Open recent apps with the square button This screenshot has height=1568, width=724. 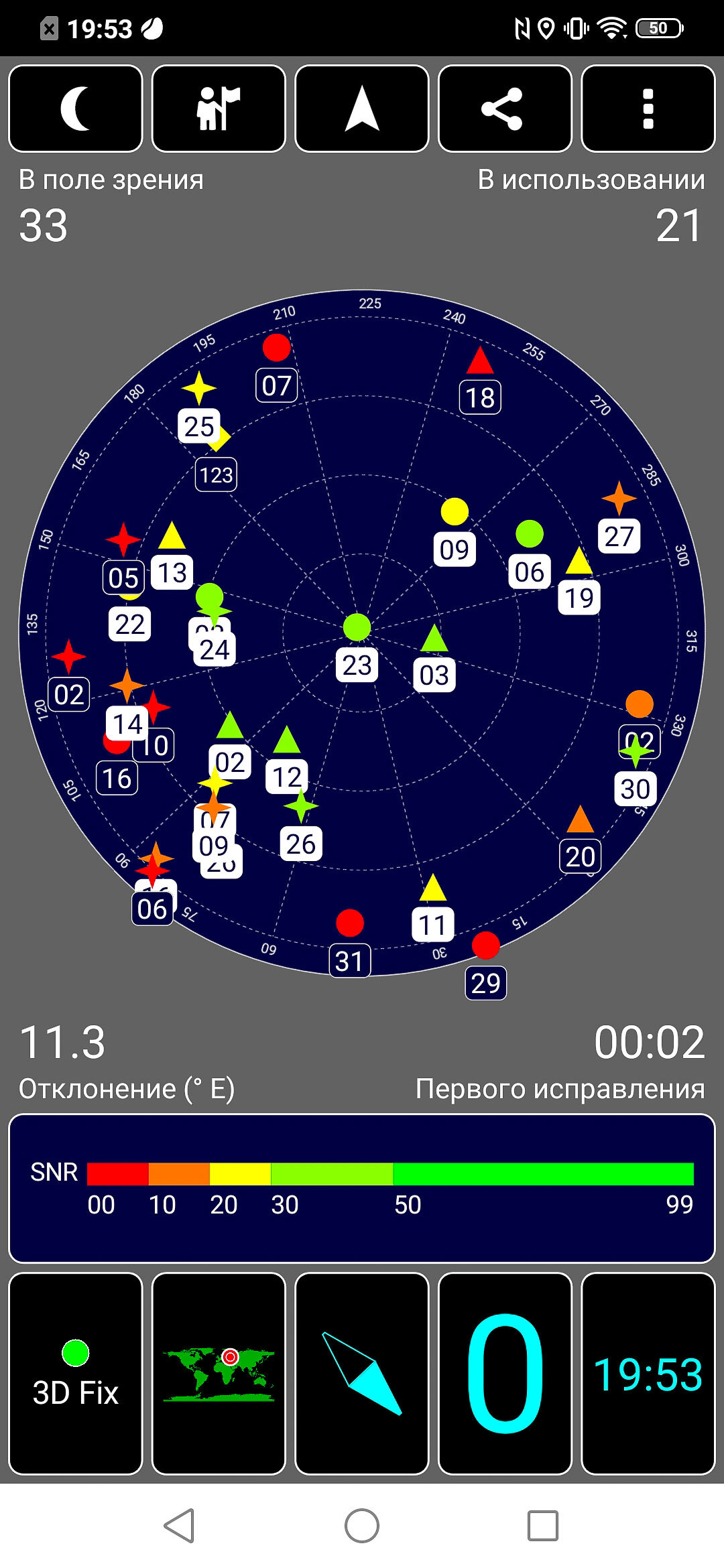point(543,1526)
